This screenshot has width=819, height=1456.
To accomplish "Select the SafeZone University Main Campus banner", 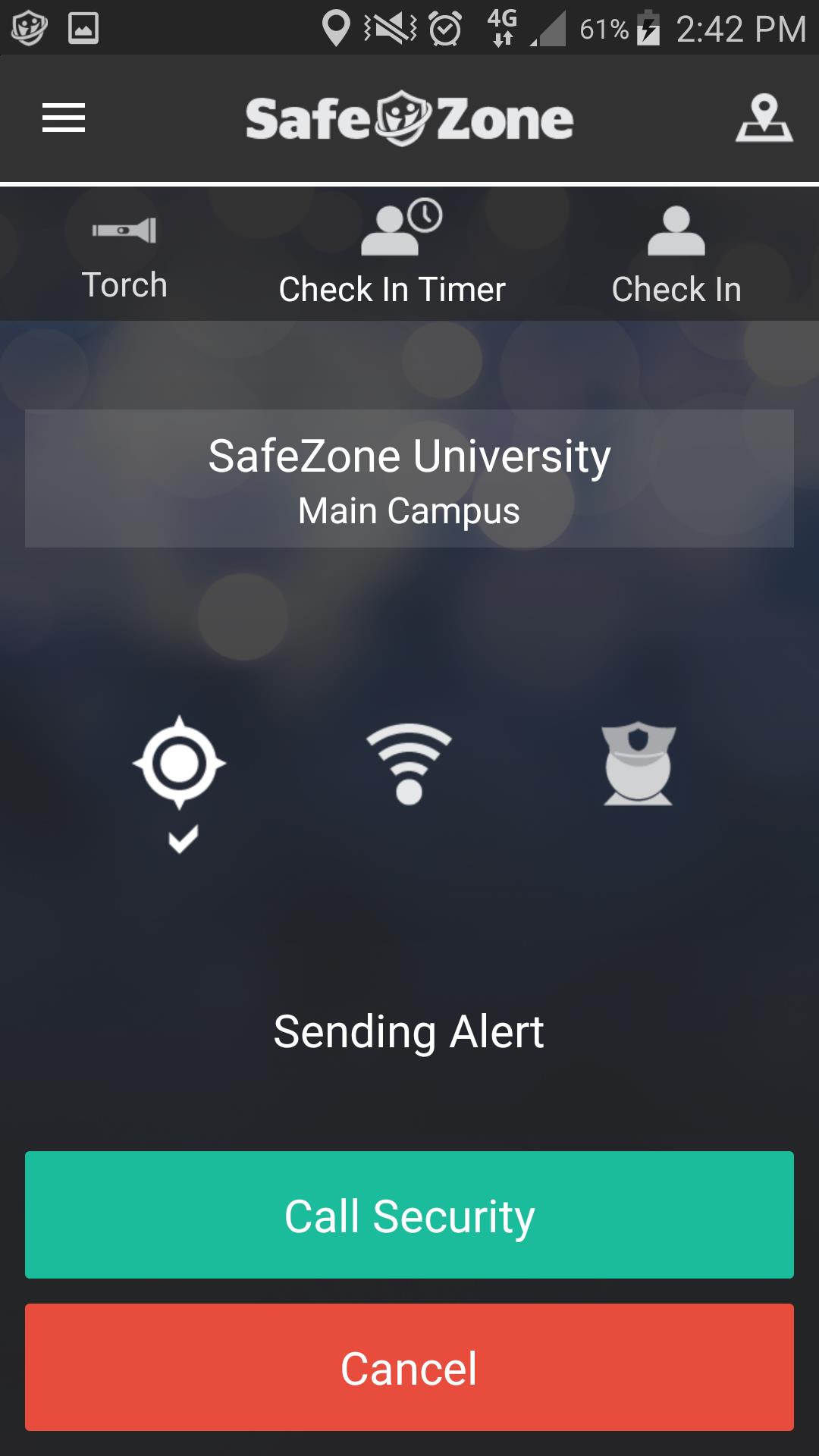I will (409, 478).
